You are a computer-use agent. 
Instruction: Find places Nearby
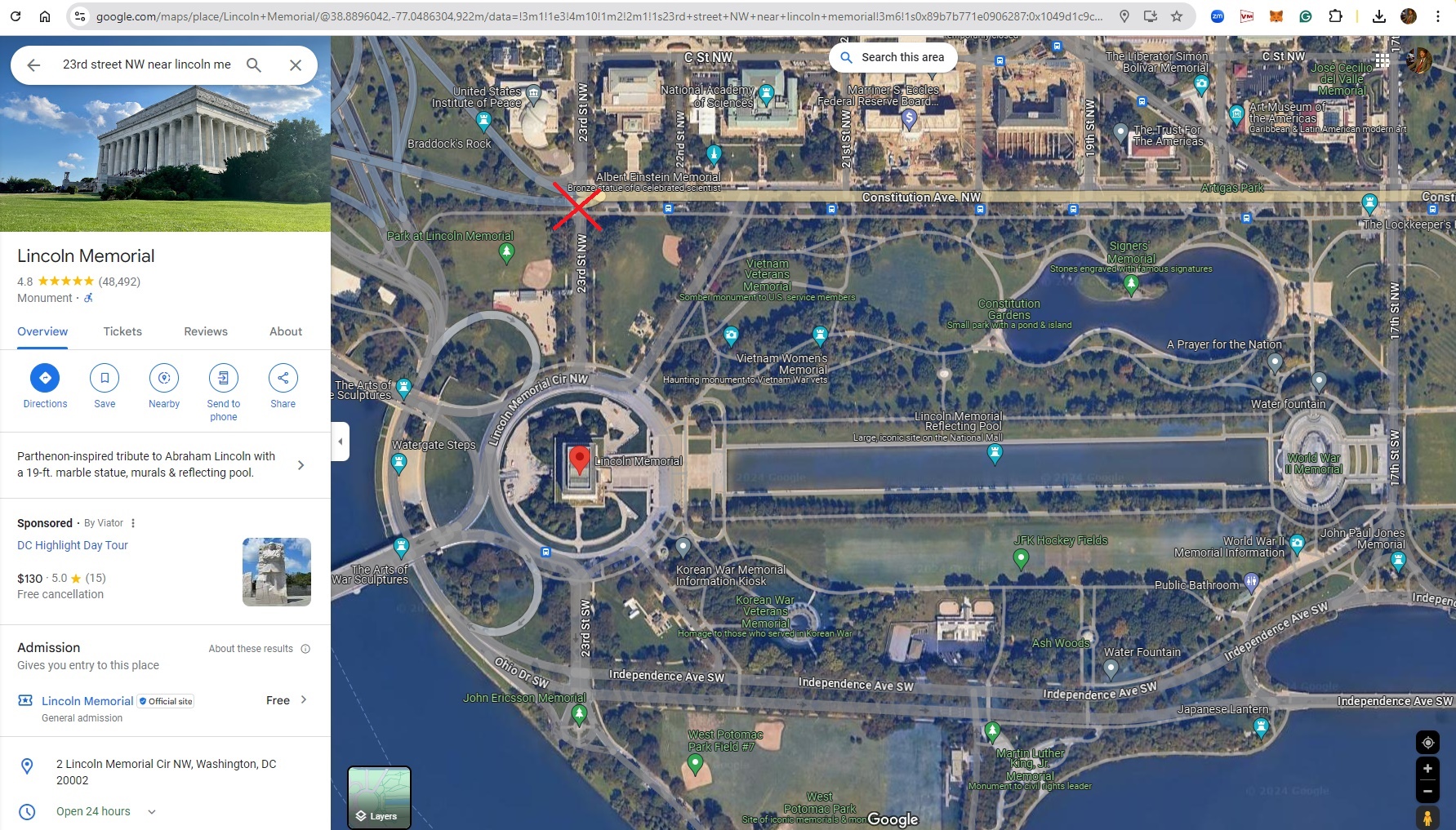164,378
